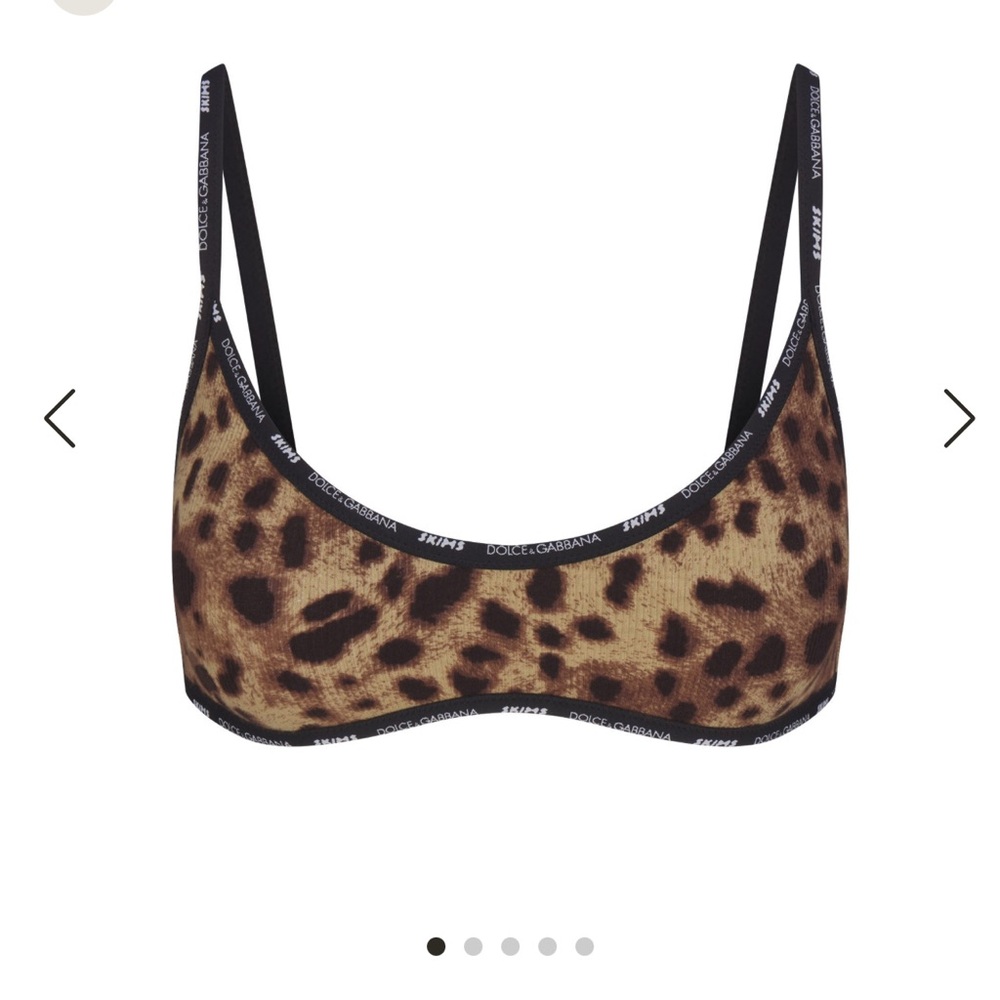Jump to the second carousel dot
This screenshot has height=1000, width=1000.
point(473,946)
